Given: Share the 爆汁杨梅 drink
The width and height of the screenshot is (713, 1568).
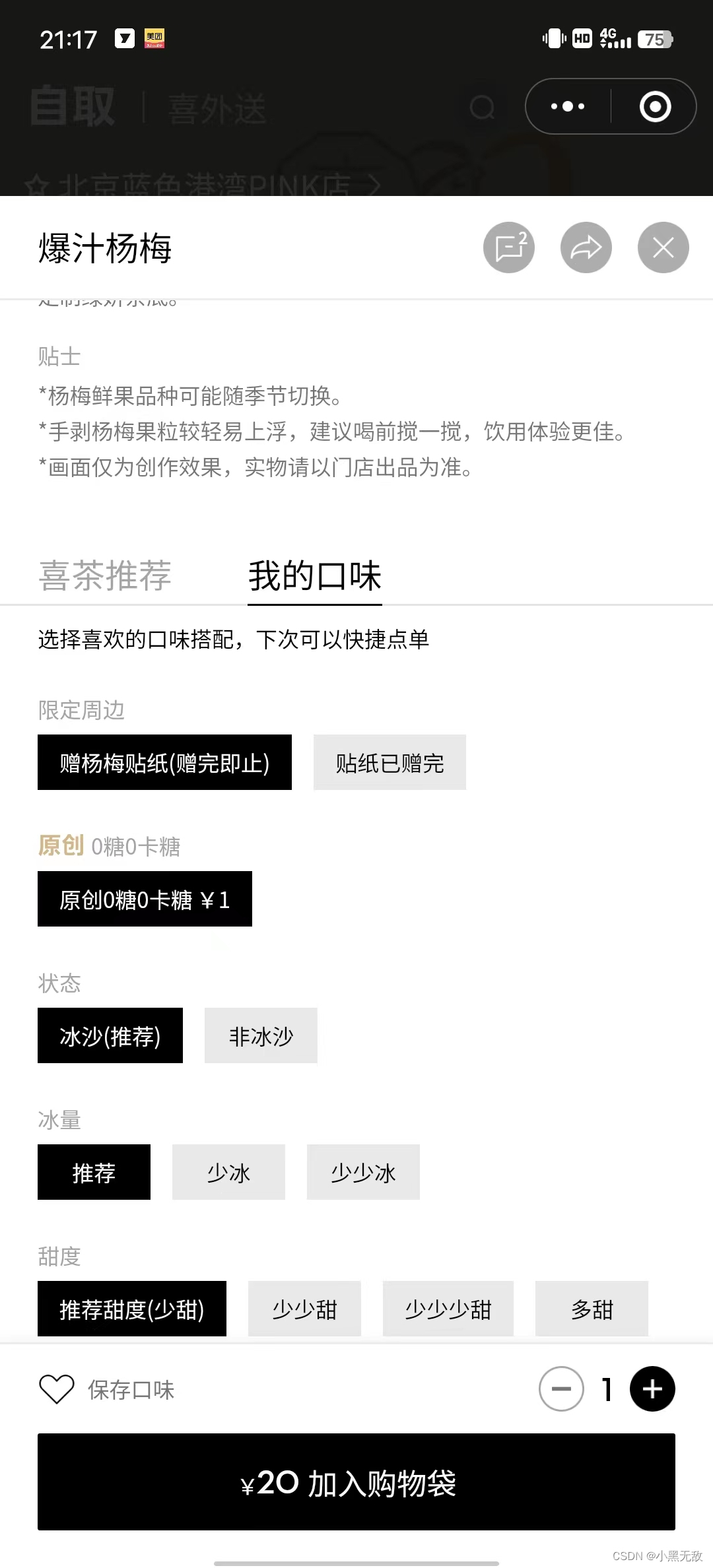Looking at the screenshot, I should [586, 247].
